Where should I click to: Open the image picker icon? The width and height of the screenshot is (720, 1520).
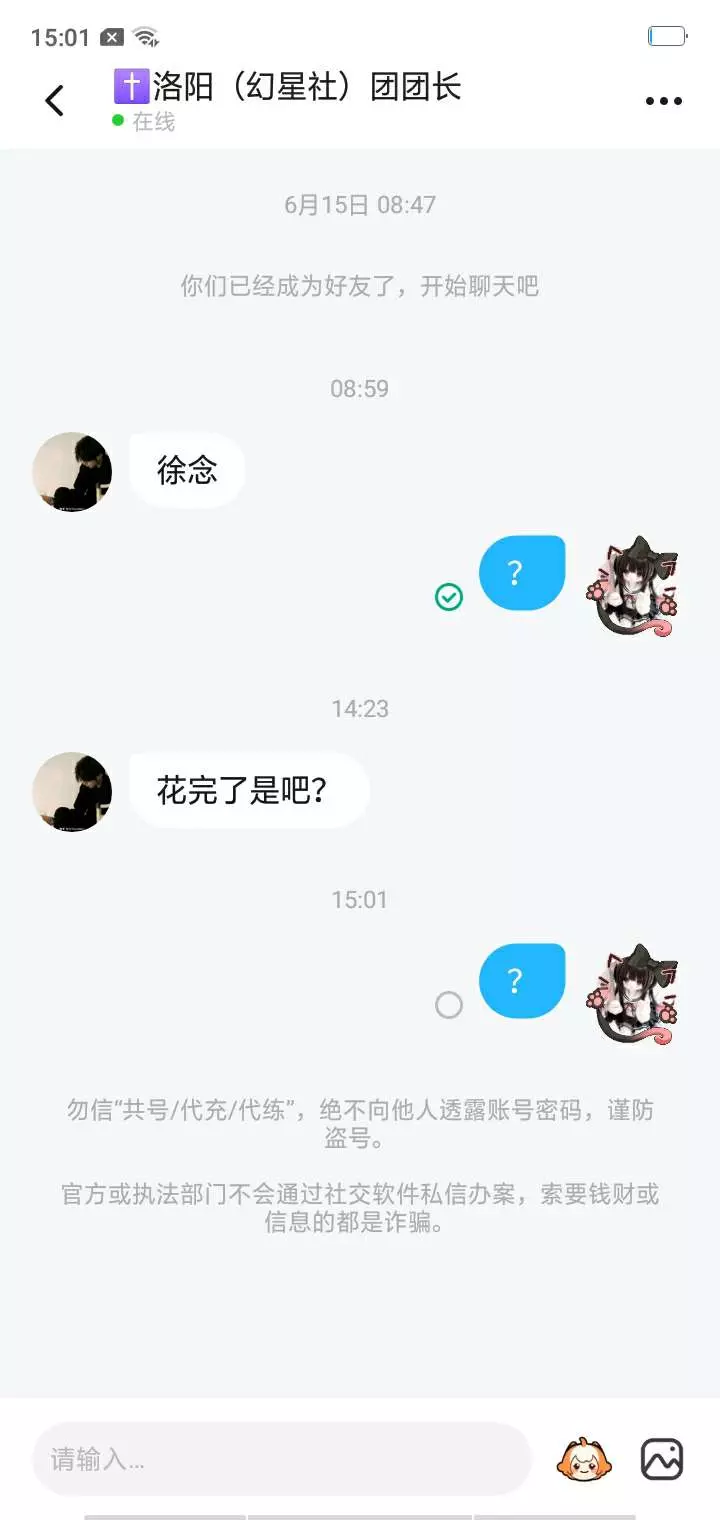tap(662, 1459)
